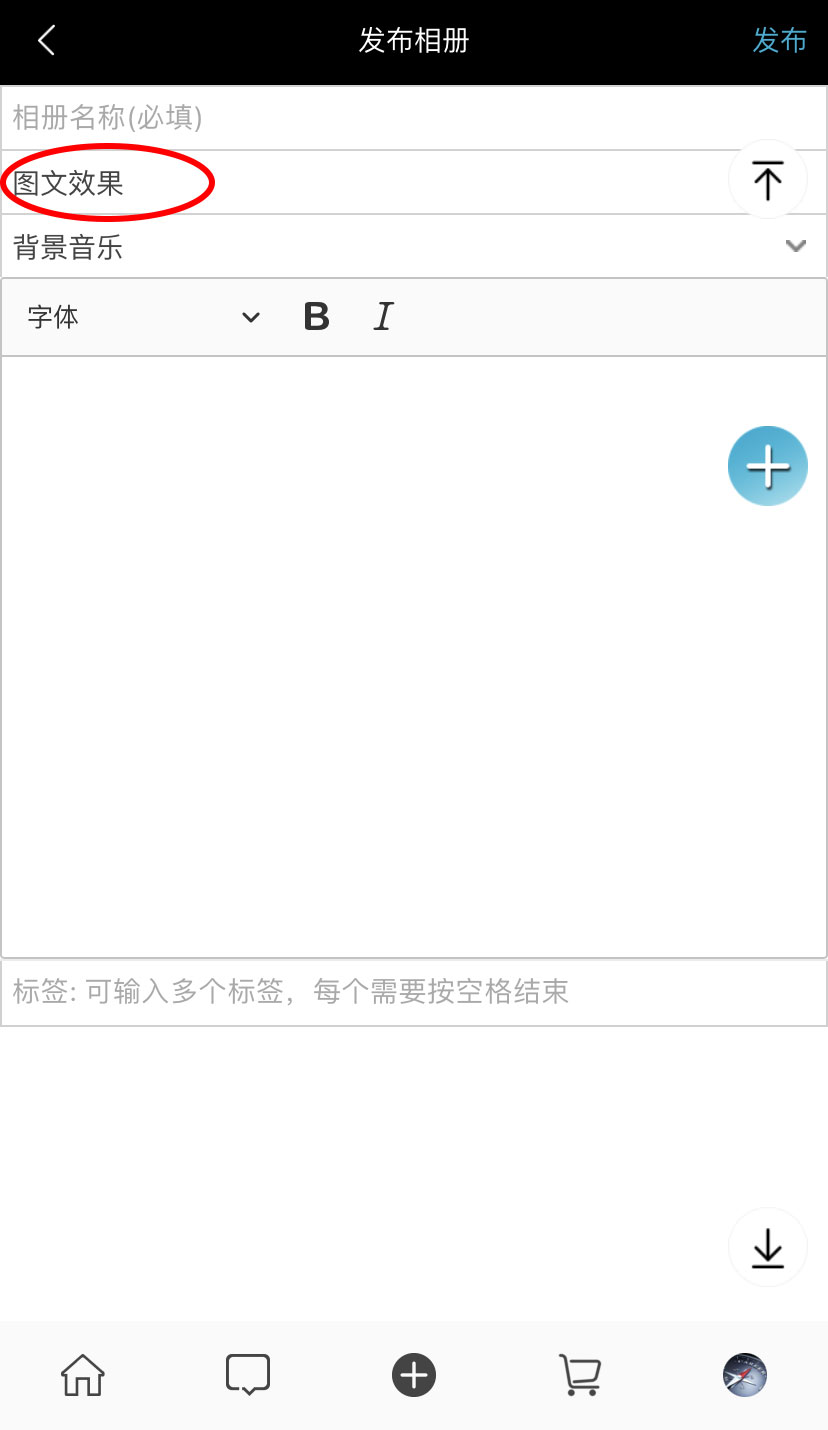Focus the 标签 tags input field
Image resolution: width=828 pixels, height=1430 pixels.
coord(414,992)
